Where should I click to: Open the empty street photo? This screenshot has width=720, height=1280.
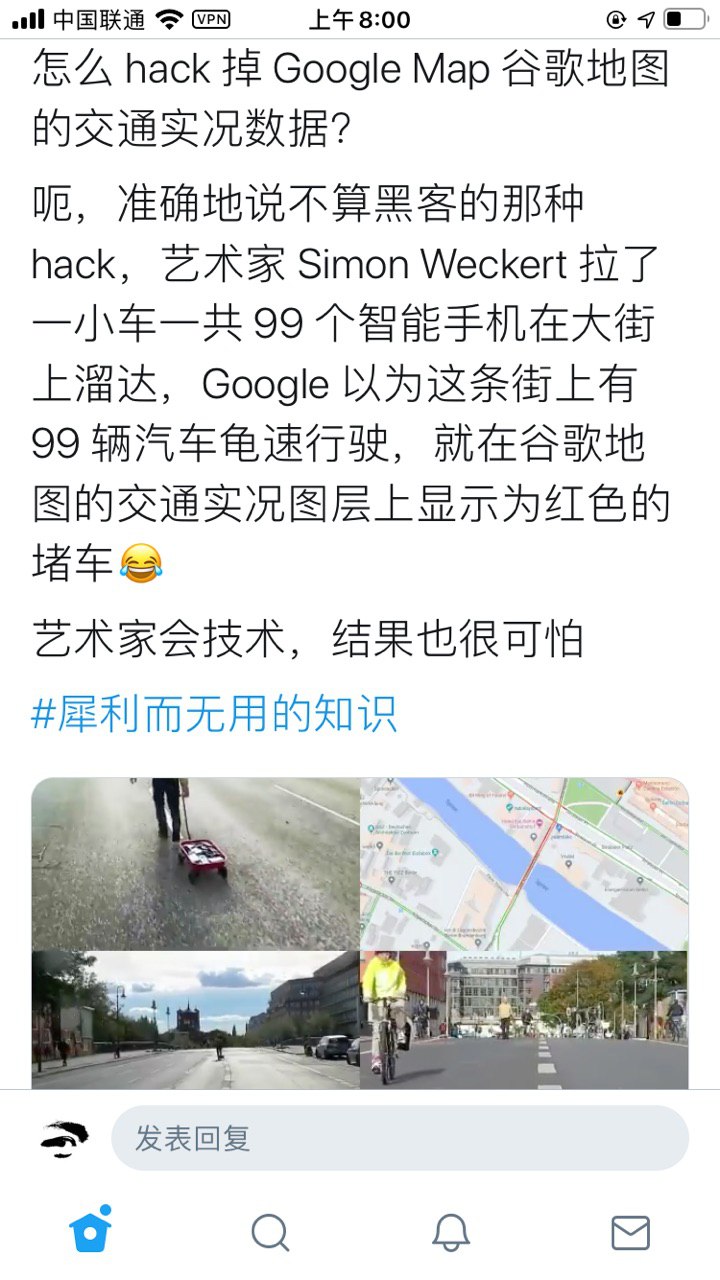click(196, 1018)
